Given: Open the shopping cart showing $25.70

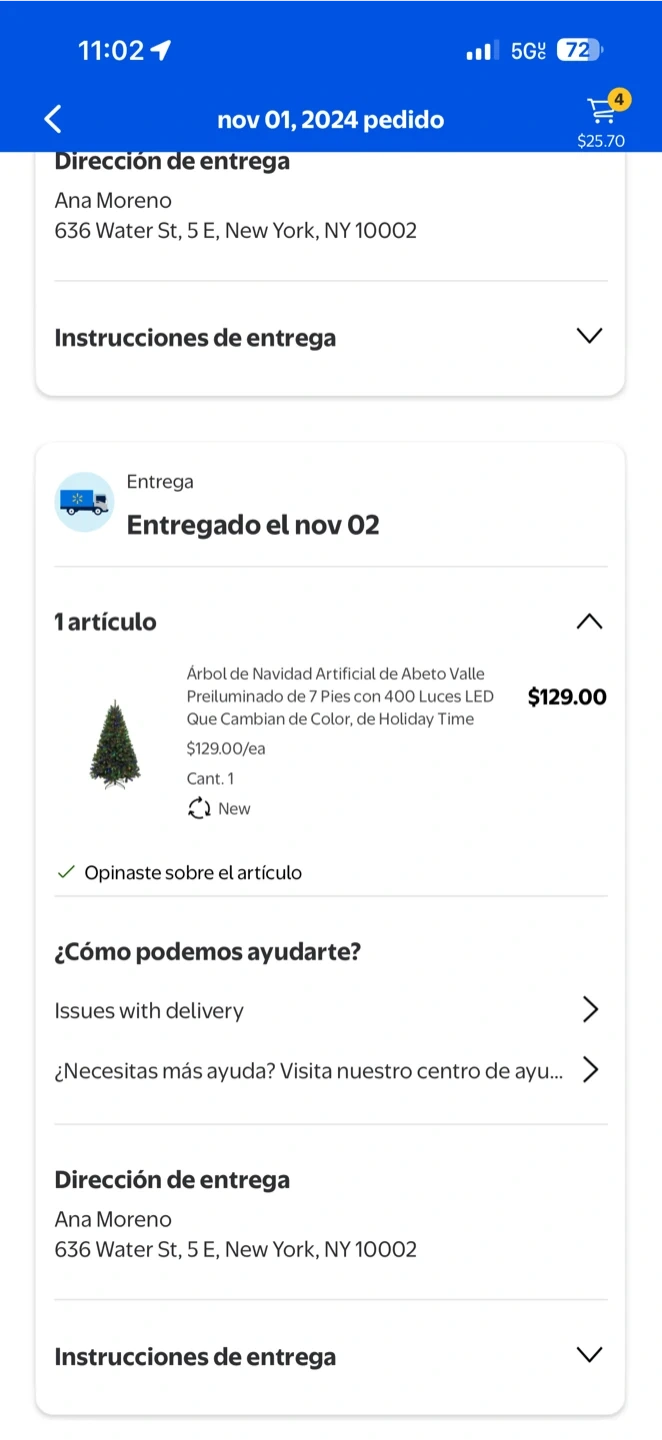Looking at the screenshot, I should point(601,118).
